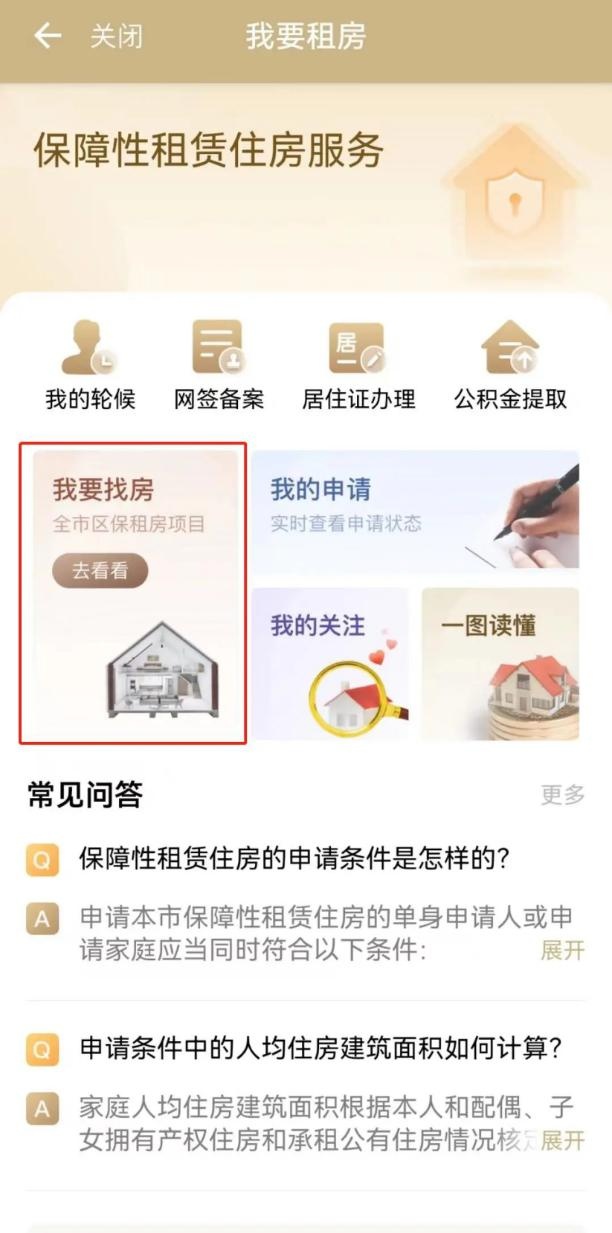Viewport: 612px width, 1233px height.
Task: Open the 一图读懂 card
Action: [x=499, y=663]
